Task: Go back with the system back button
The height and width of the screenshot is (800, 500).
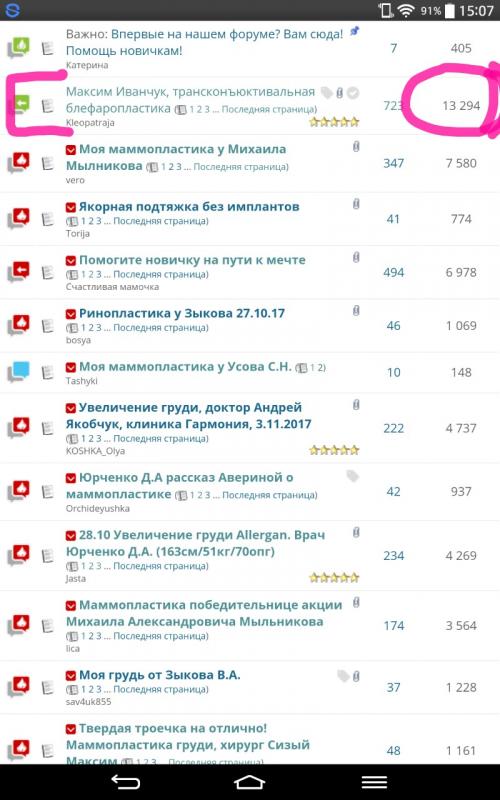Action: point(126,782)
